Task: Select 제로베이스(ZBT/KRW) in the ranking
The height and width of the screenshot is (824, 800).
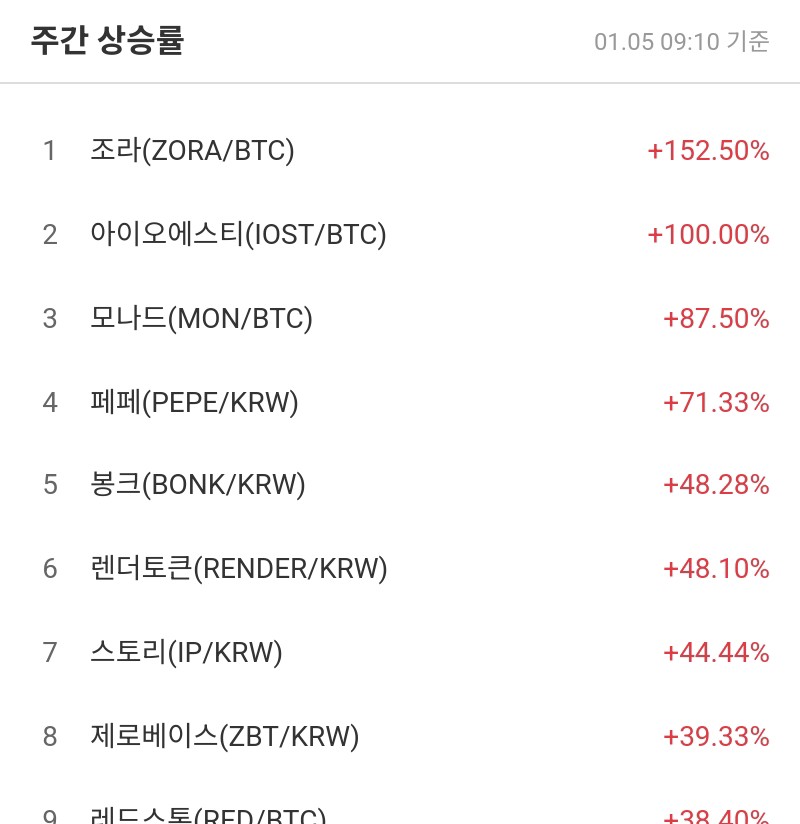Action: tap(220, 737)
